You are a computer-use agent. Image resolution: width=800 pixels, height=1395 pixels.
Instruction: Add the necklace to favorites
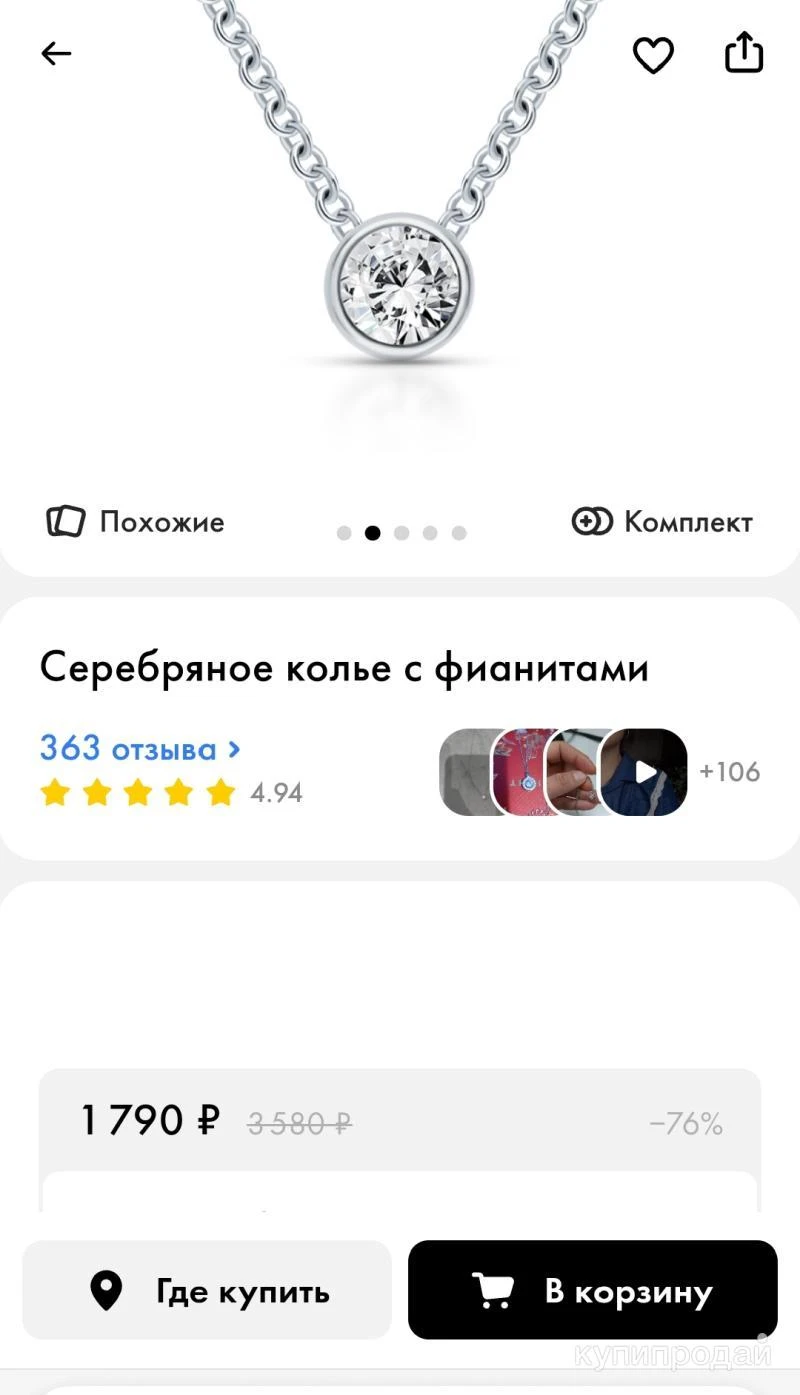tap(653, 54)
